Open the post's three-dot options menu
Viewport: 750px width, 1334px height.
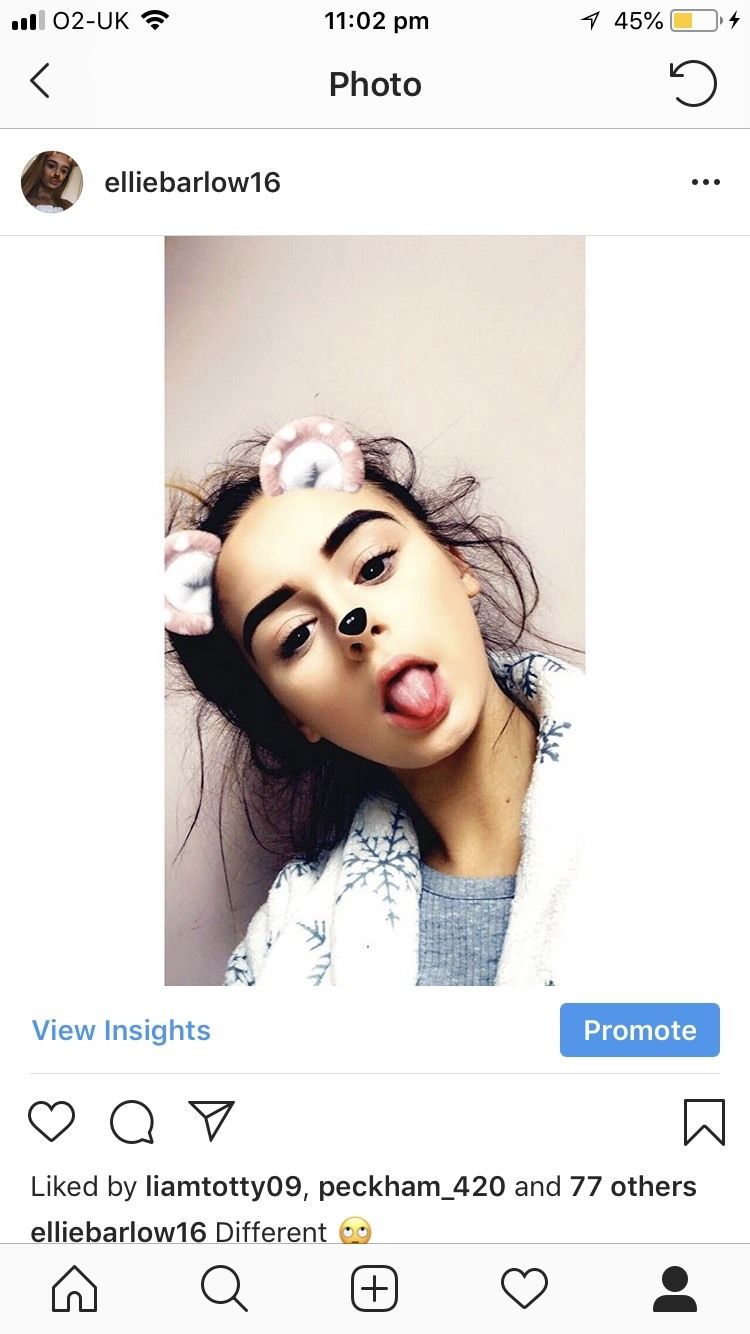pyautogui.click(x=705, y=182)
